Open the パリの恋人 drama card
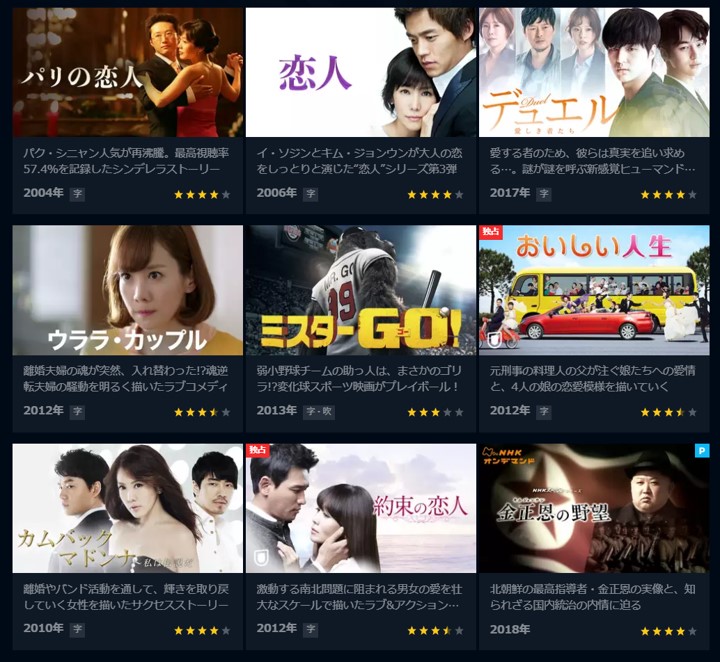Viewport: 720px width, 662px height. (128, 72)
